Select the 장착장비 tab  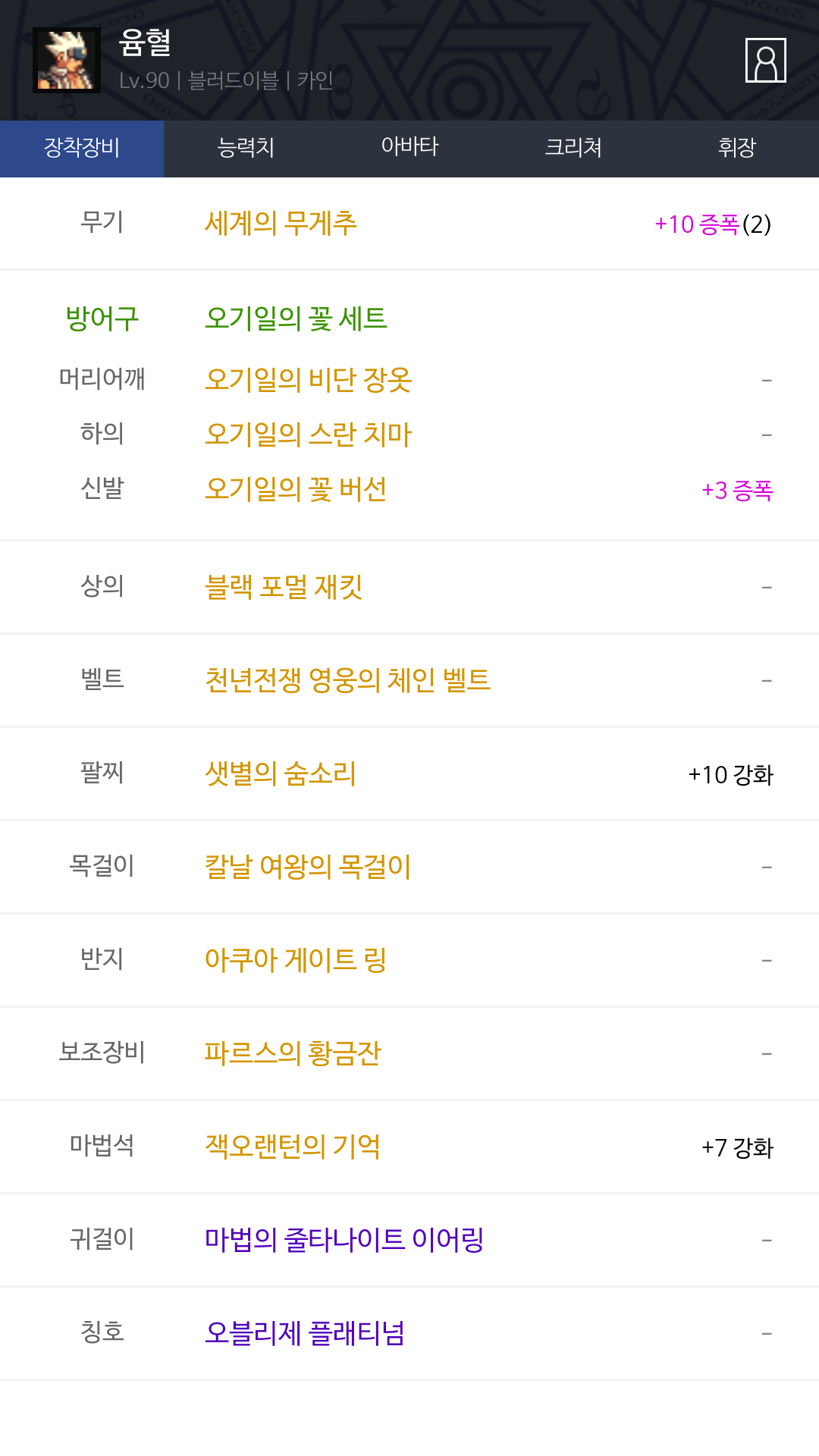click(82, 148)
